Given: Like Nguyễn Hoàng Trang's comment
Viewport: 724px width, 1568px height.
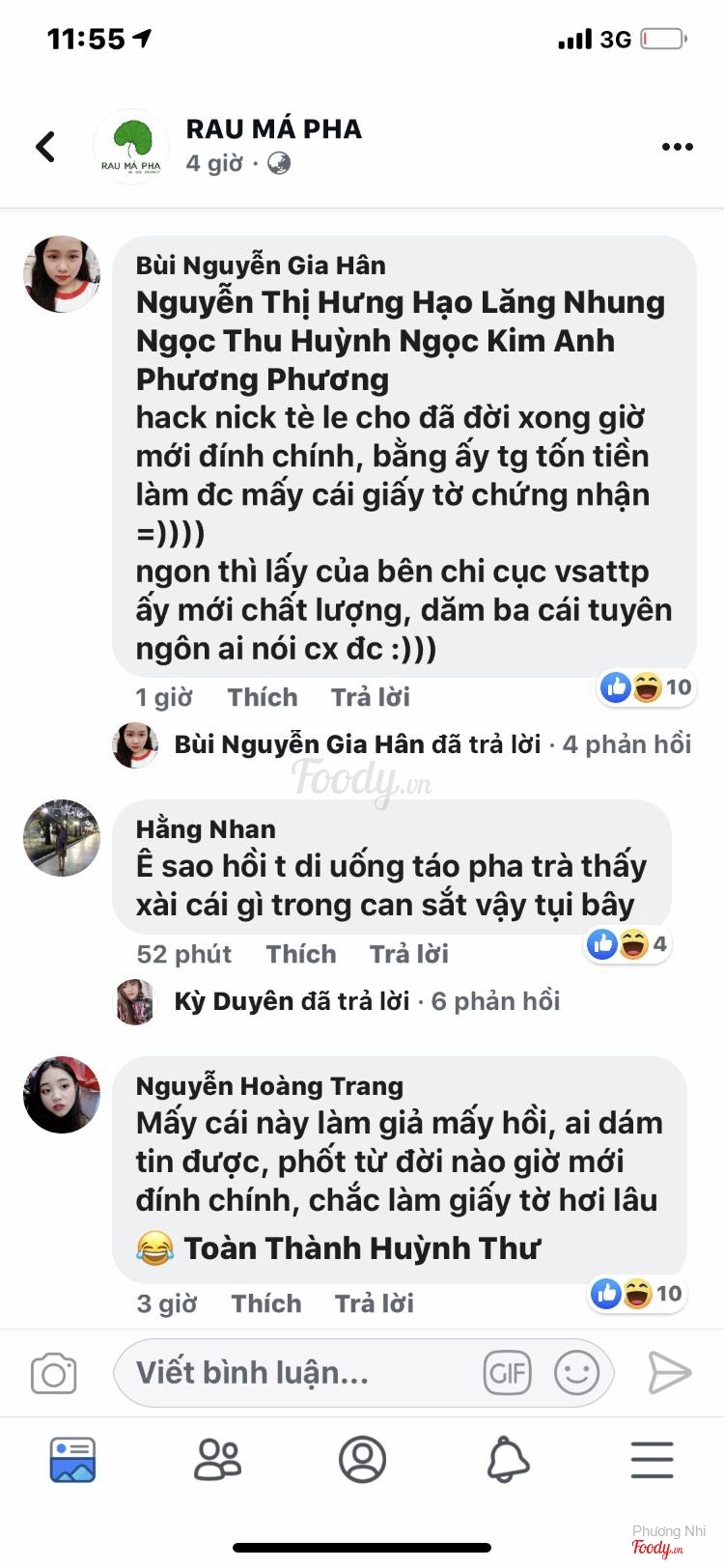Looking at the screenshot, I should tap(265, 1303).
